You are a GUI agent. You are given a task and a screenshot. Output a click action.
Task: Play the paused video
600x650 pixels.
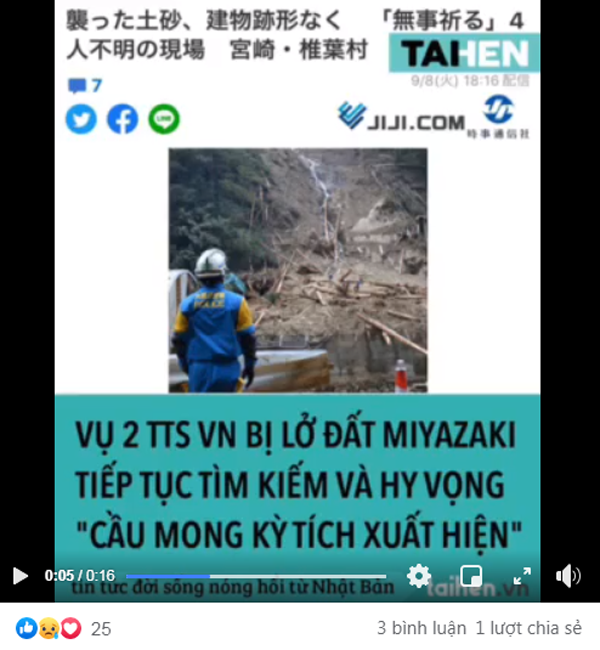tap(20, 576)
